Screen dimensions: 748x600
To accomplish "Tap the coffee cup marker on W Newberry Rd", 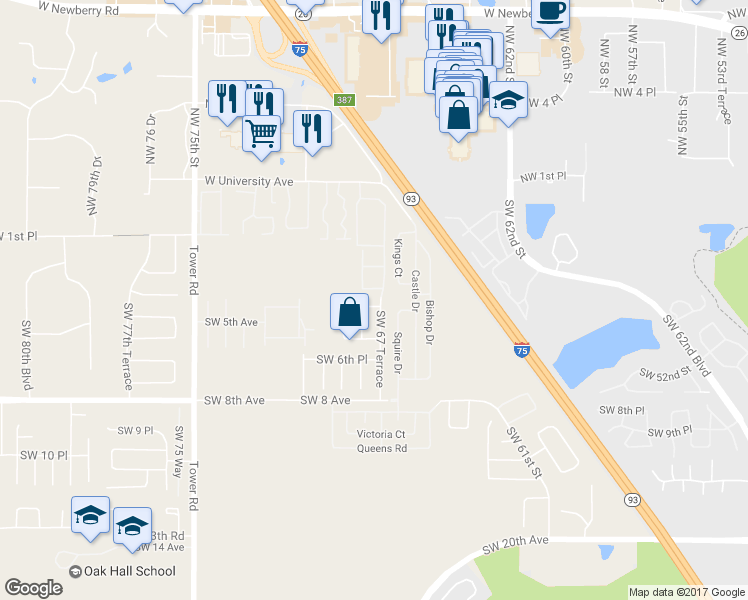I will pos(550,17).
